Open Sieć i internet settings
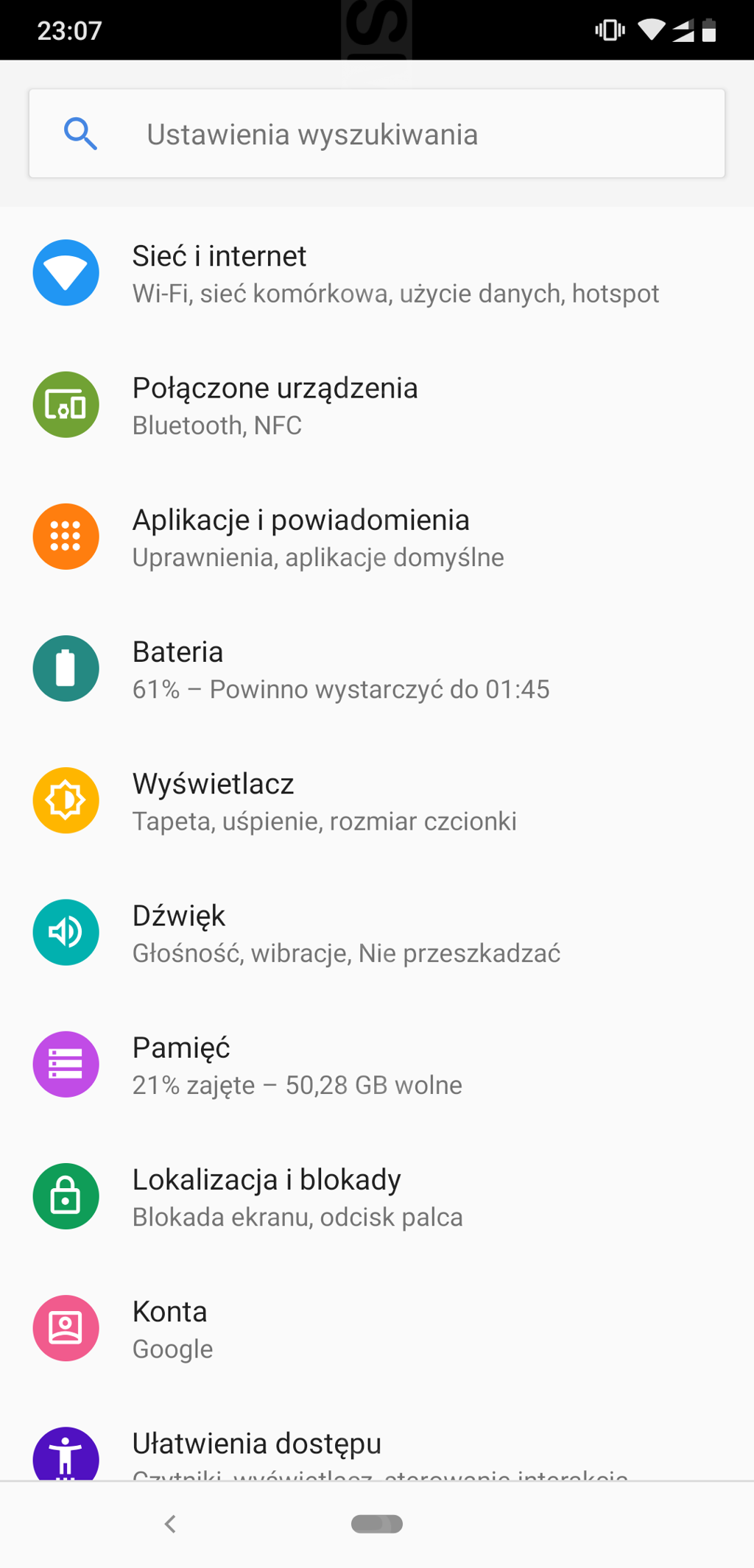This screenshot has width=754, height=1568. click(377, 273)
